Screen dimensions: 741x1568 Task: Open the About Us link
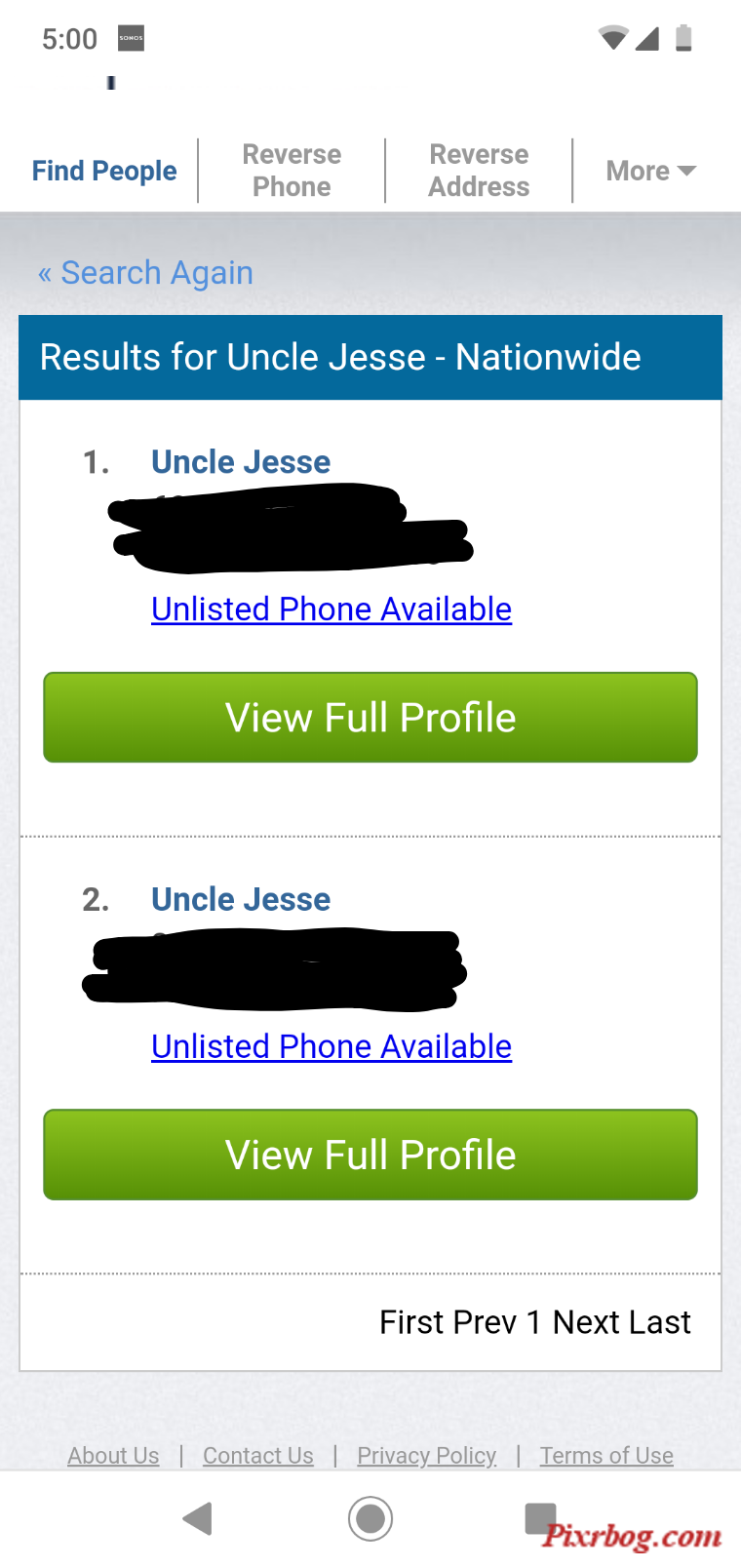(x=113, y=1456)
